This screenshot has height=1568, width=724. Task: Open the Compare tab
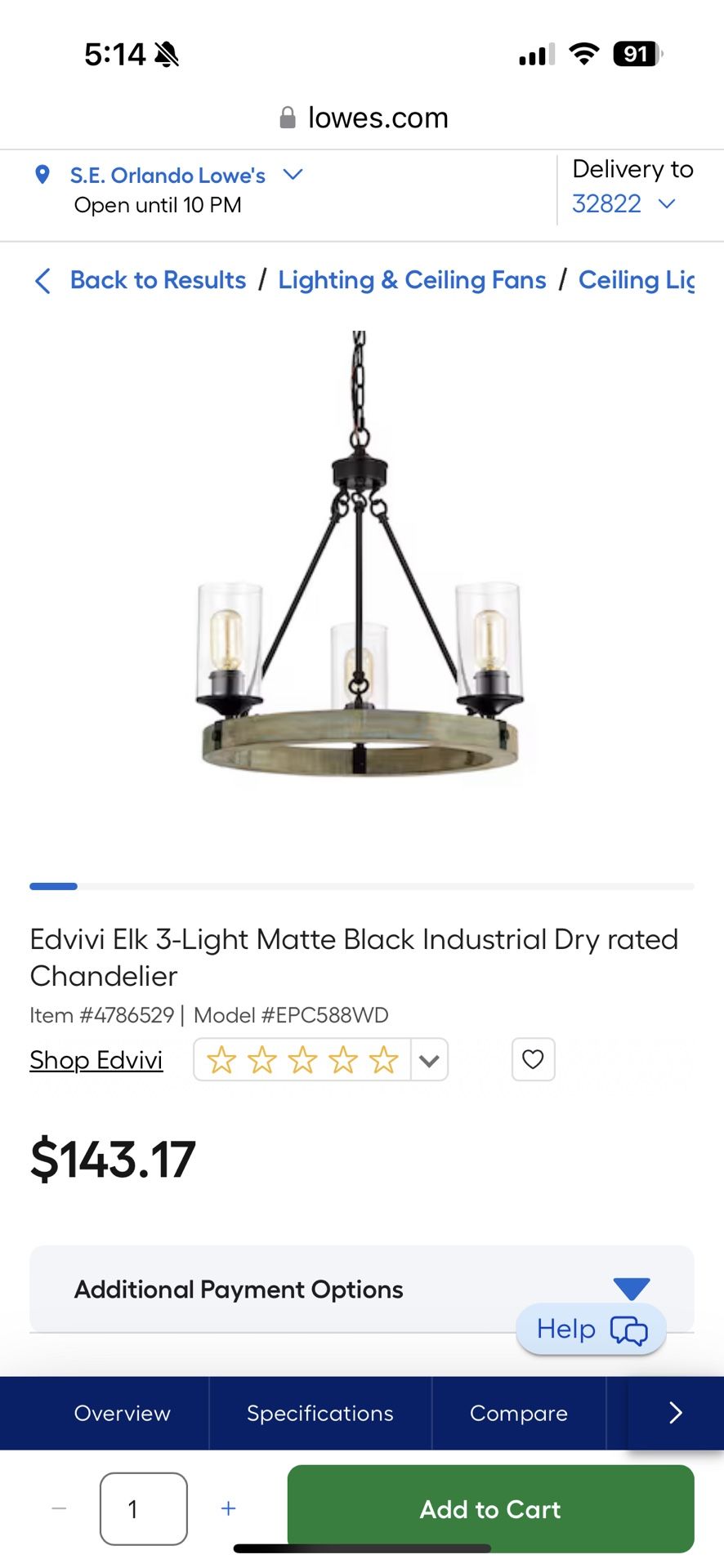click(x=519, y=1413)
